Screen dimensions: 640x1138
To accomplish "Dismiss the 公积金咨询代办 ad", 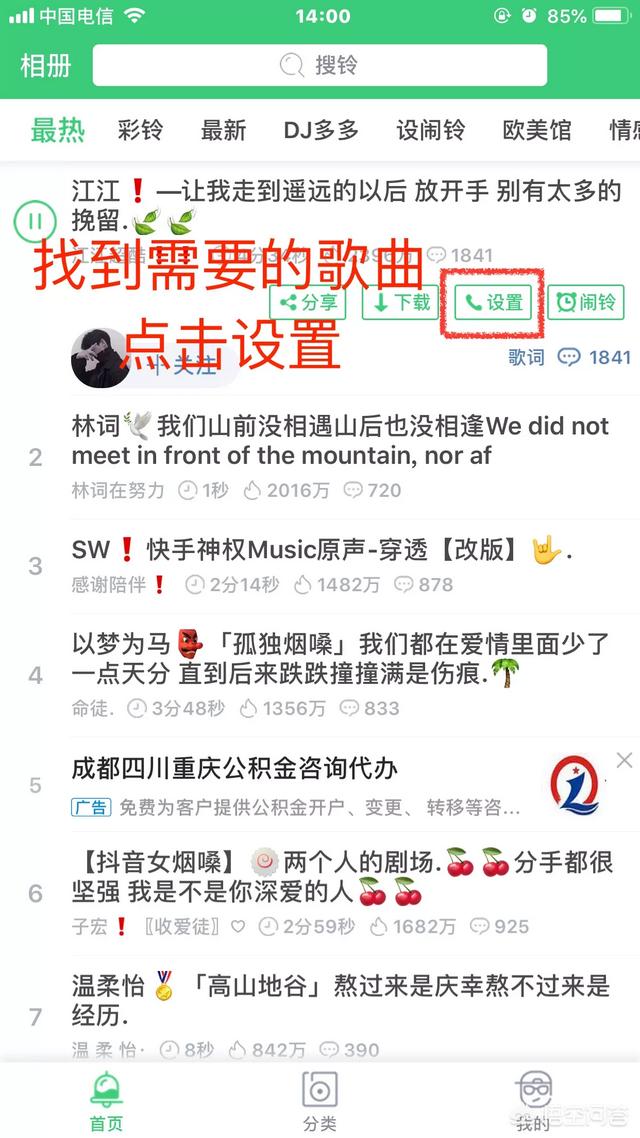I will (x=624, y=760).
